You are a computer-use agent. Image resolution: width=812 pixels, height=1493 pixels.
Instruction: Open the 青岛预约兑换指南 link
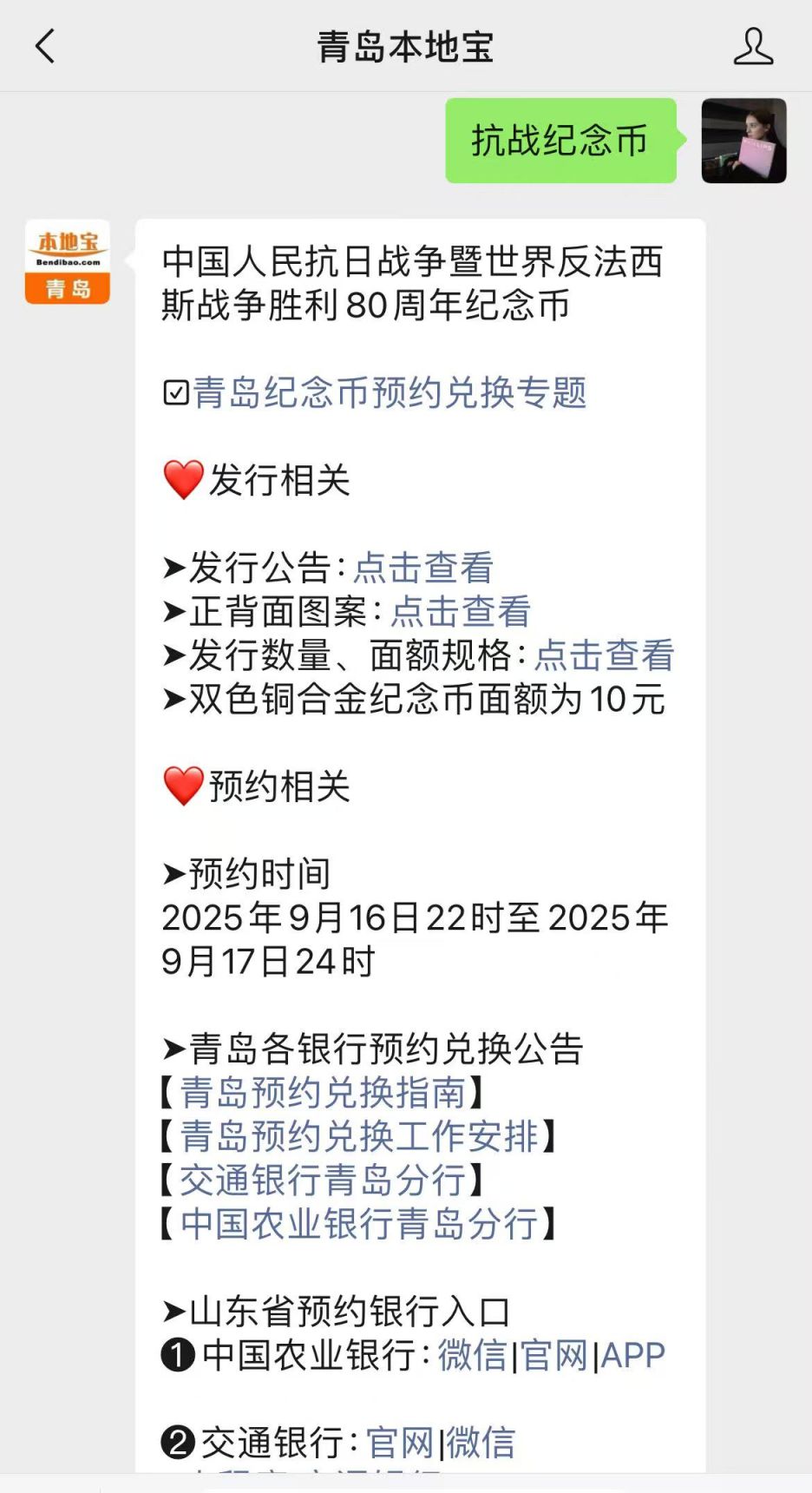click(x=323, y=1092)
